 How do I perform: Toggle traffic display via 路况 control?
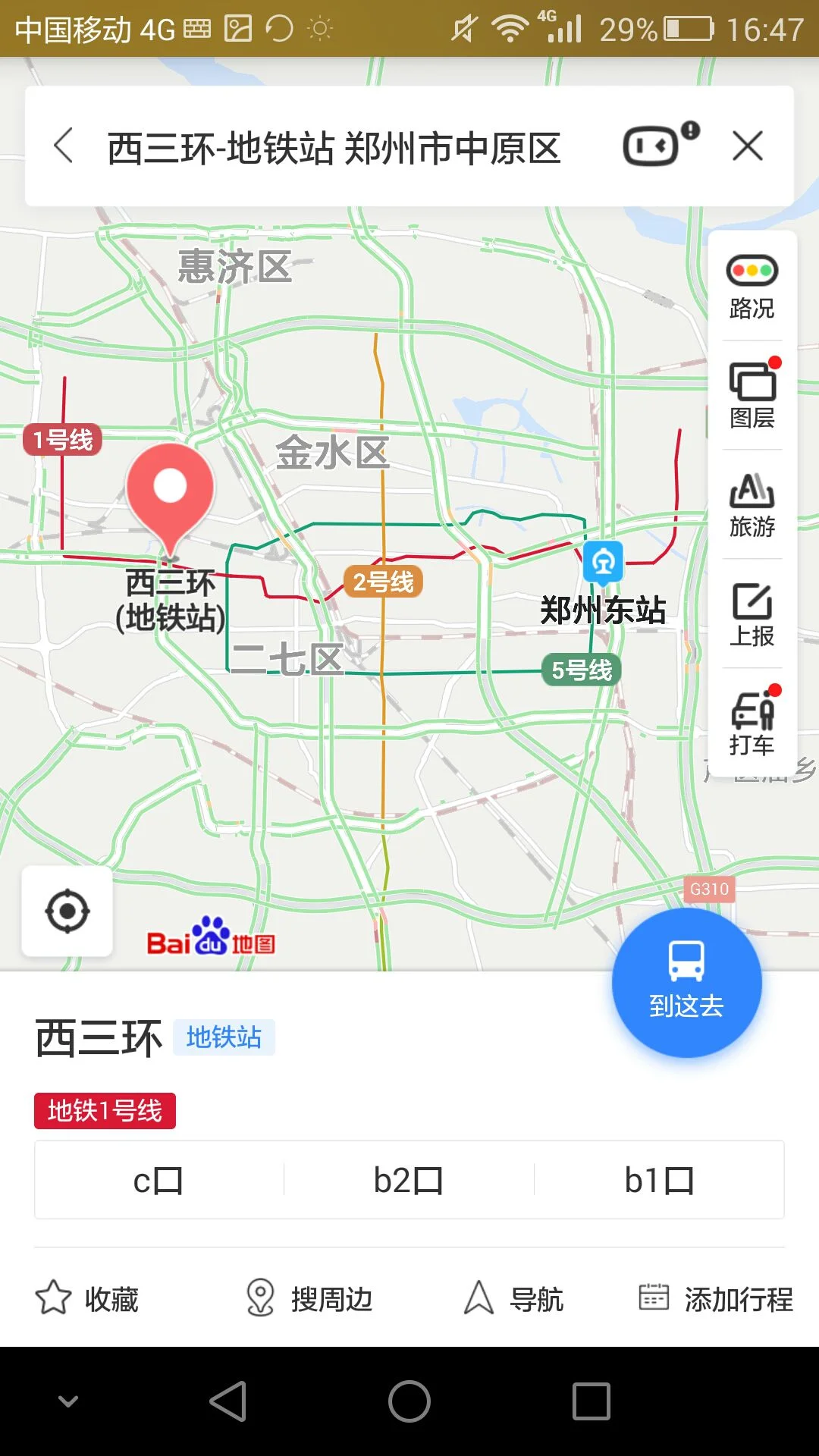[752, 288]
